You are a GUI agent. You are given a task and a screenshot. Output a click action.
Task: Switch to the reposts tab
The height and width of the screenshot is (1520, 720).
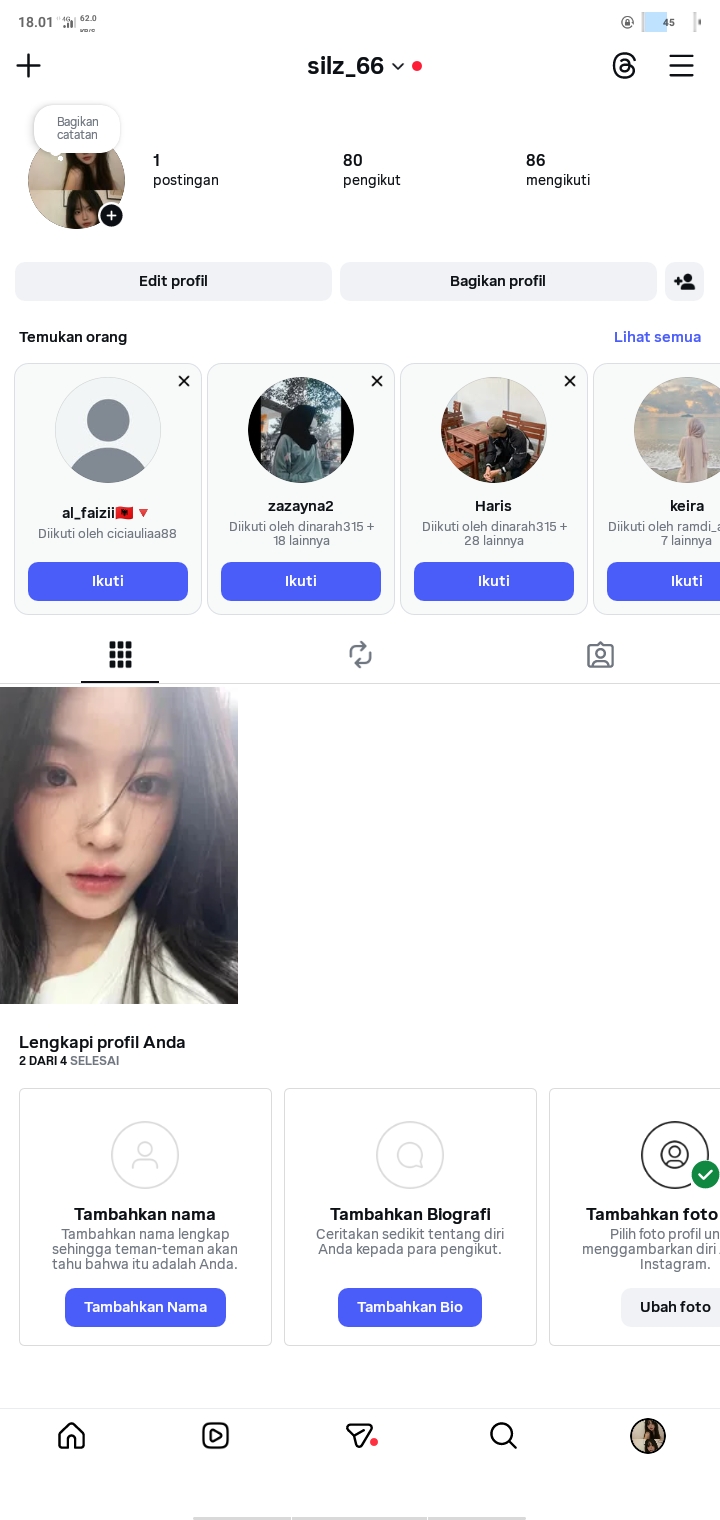(360, 655)
